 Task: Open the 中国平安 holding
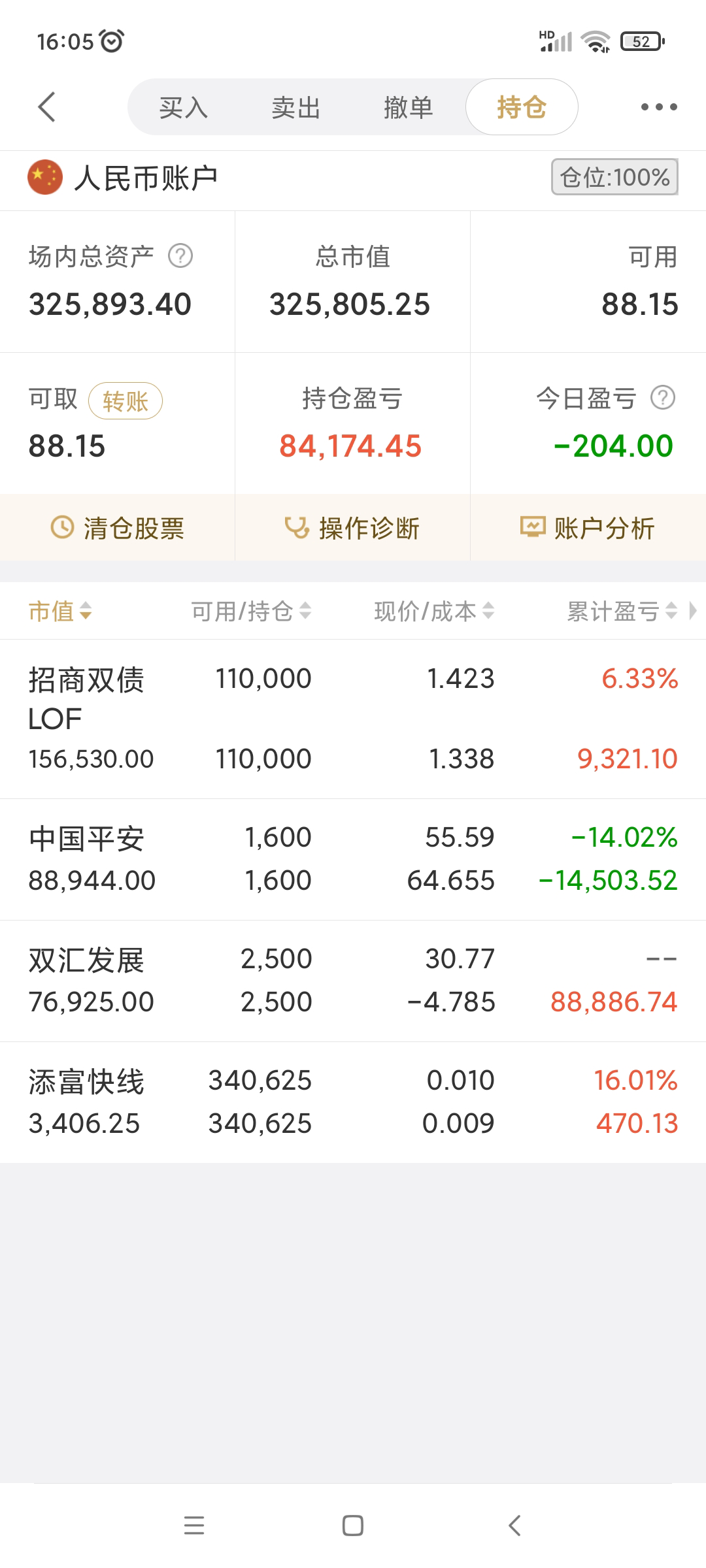[x=352, y=859]
